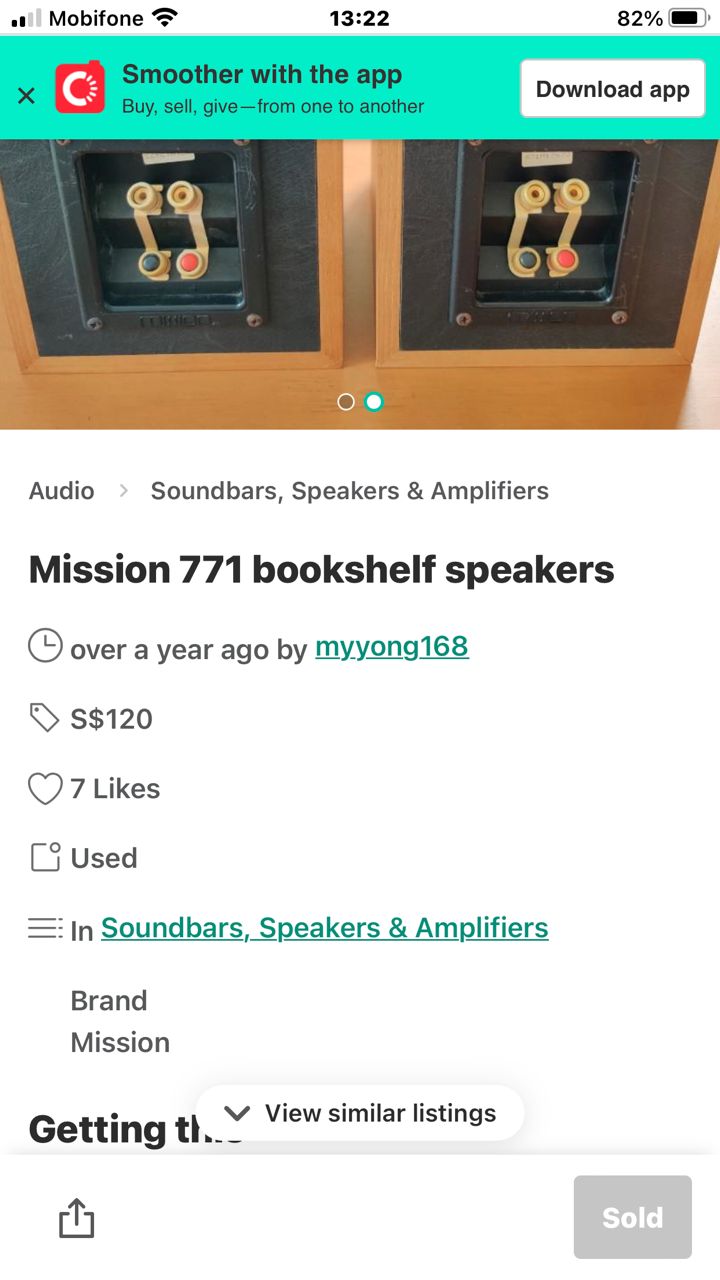Image resolution: width=720 pixels, height=1280 pixels.
Task: Open the underlined Soundbars, Speakers & Amplifiers link
Action: 324,928
